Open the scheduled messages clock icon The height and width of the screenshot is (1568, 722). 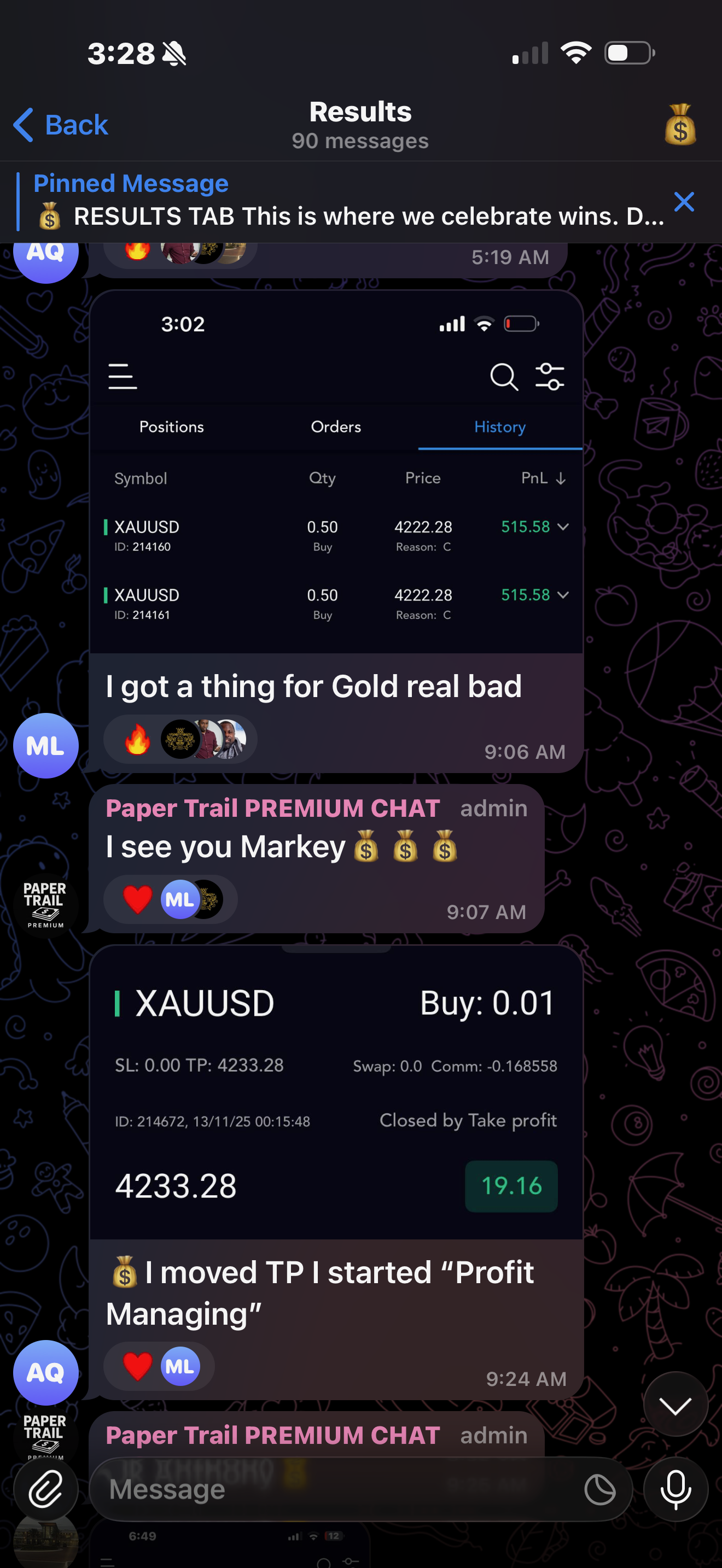599,1489
